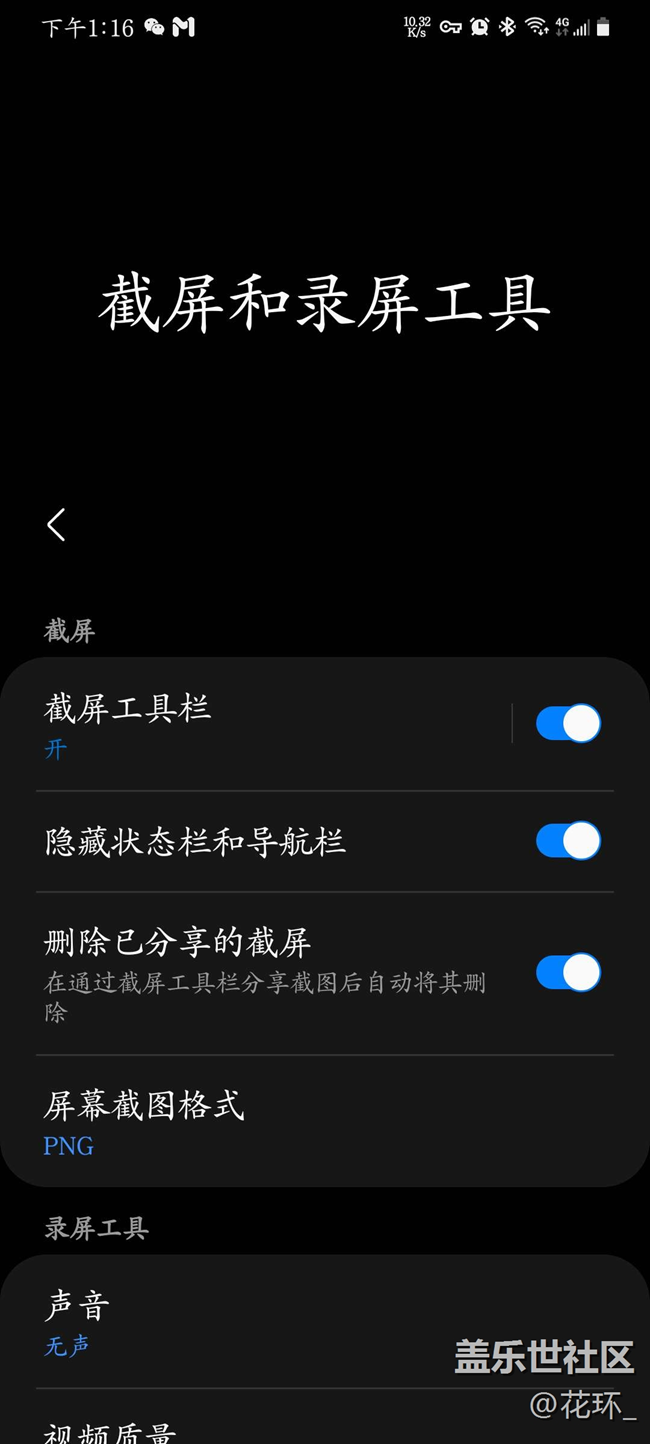Toggle off 删除已分享的截屏
This screenshot has width=650, height=1444.
[x=568, y=972]
